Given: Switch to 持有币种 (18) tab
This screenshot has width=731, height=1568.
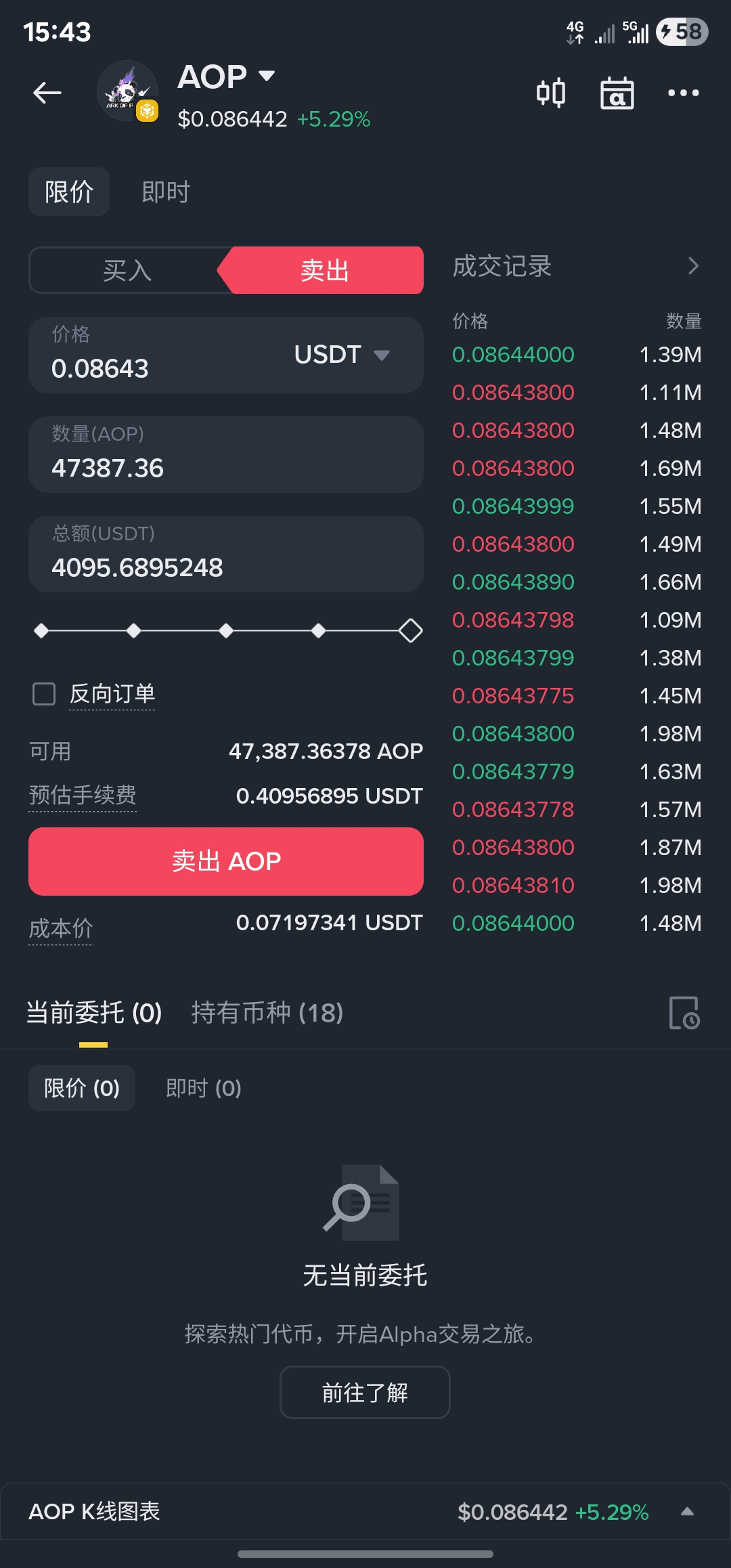Looking at the screenshot, I should [267, 1013].
